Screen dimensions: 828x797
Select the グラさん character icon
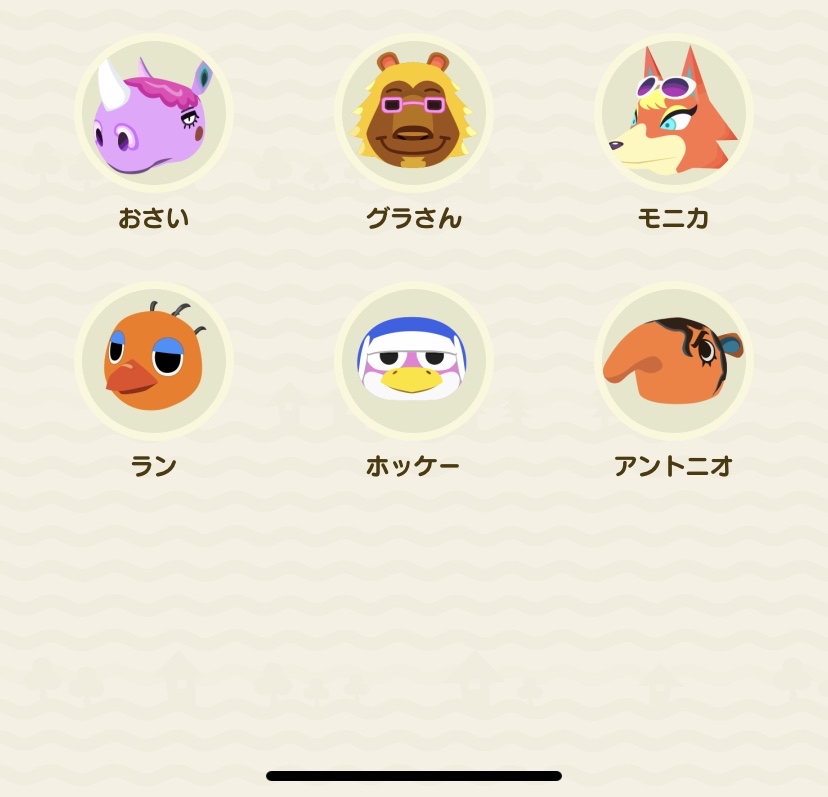click(x=413, y=113)
